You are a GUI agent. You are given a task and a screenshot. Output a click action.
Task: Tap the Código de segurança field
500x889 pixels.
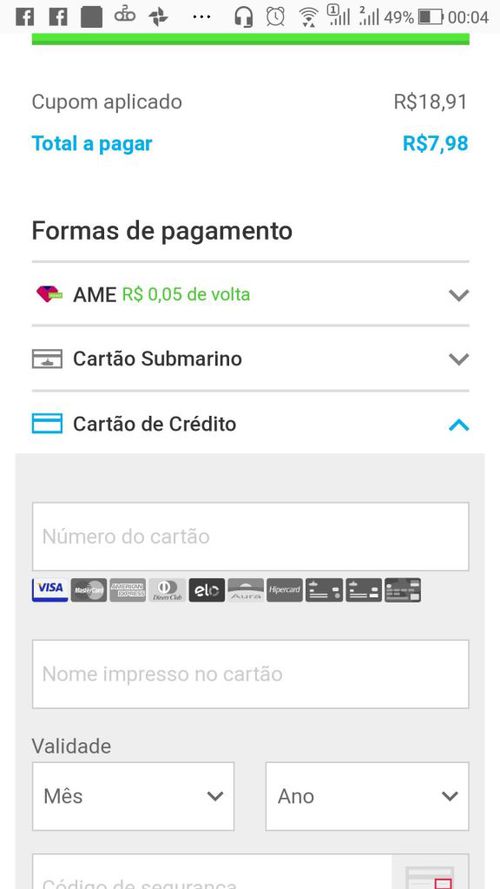[x=212, y=871]
